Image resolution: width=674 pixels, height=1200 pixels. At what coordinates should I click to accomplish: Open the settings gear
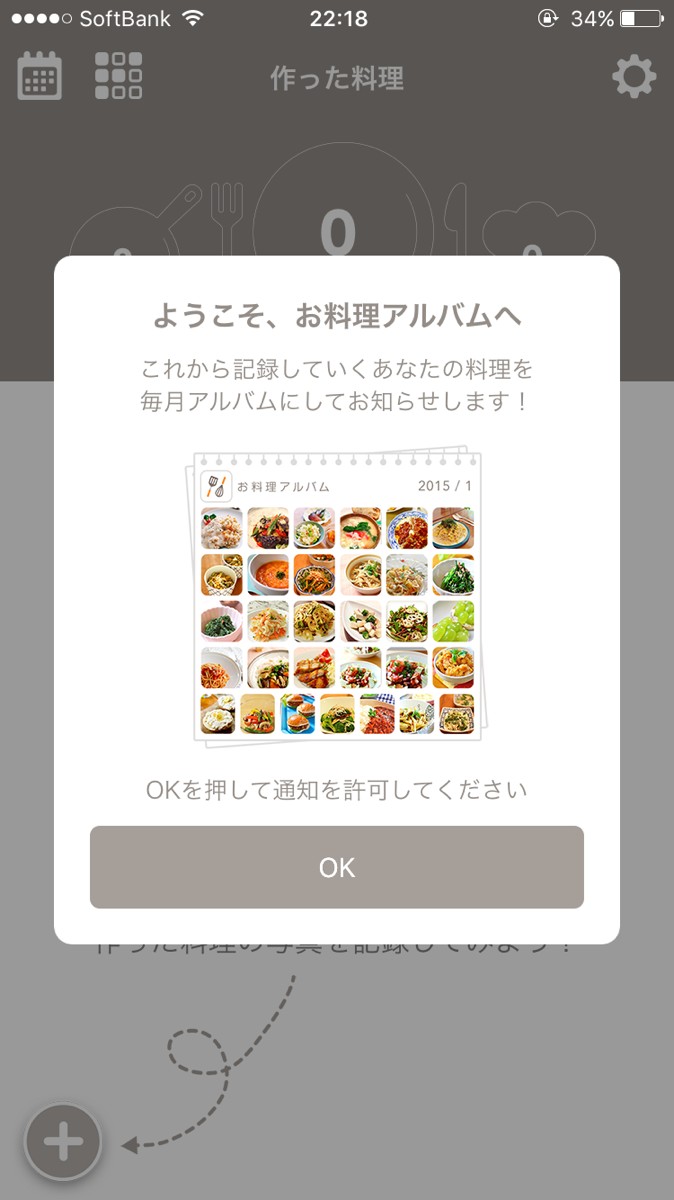(634, 77)
